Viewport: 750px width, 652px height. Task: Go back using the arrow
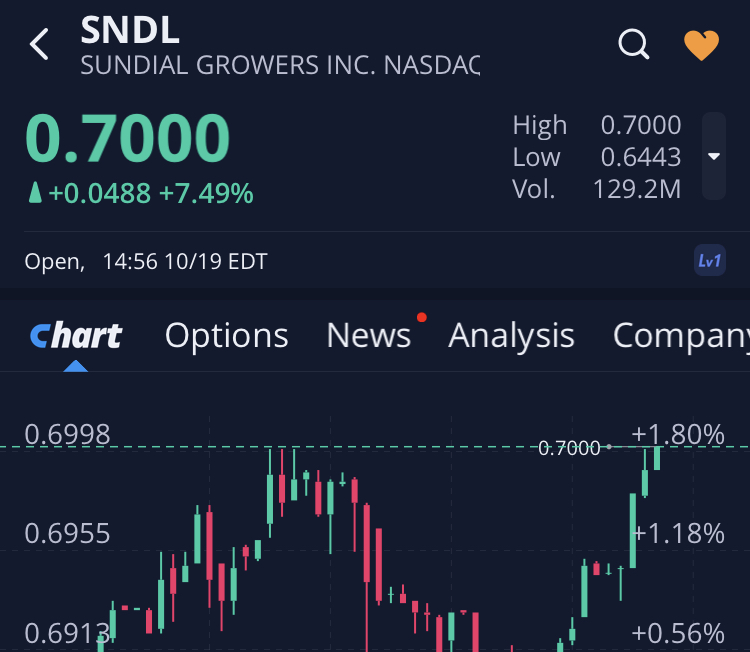point(39,45)
